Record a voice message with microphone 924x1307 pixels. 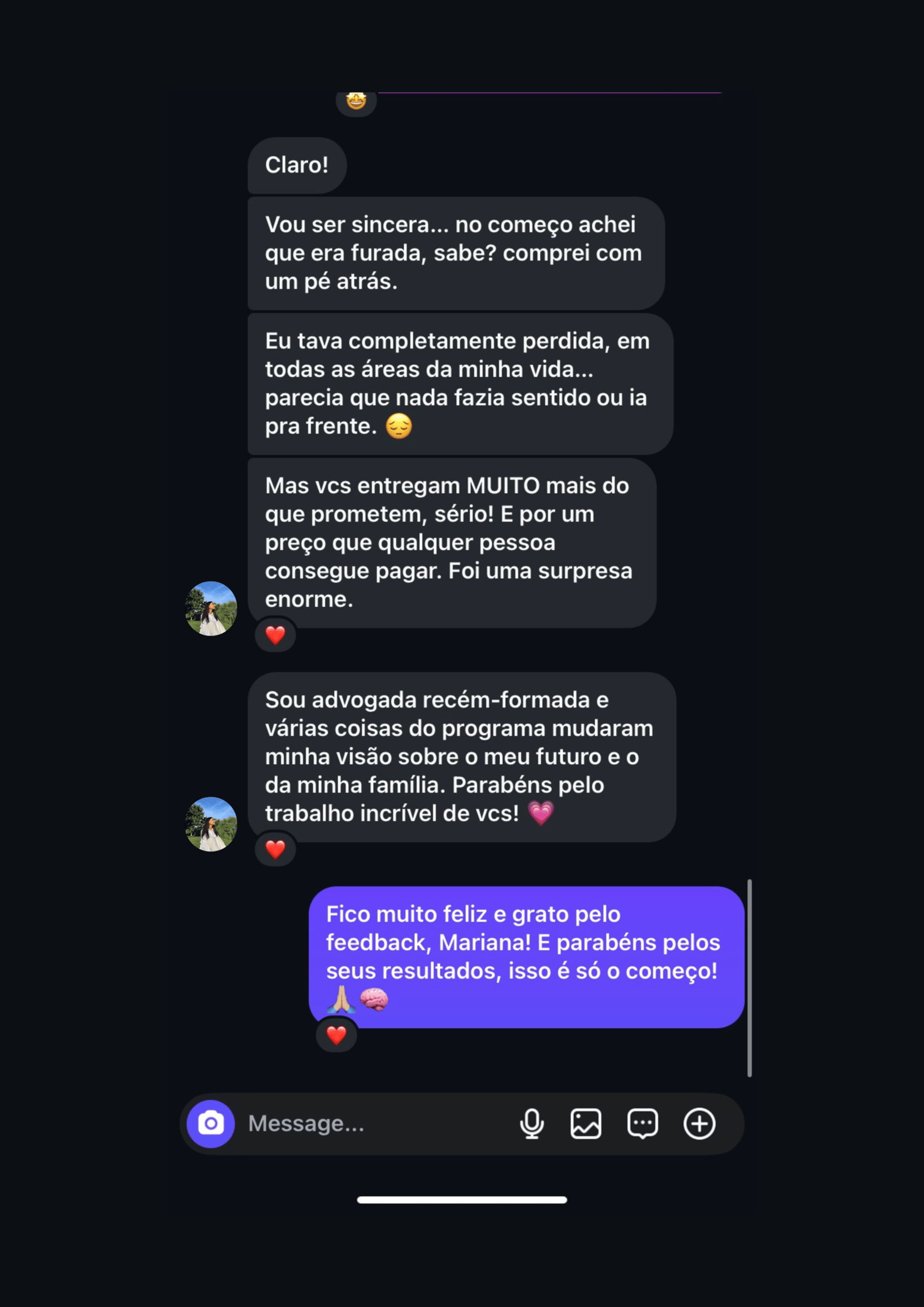(531, 1124)
